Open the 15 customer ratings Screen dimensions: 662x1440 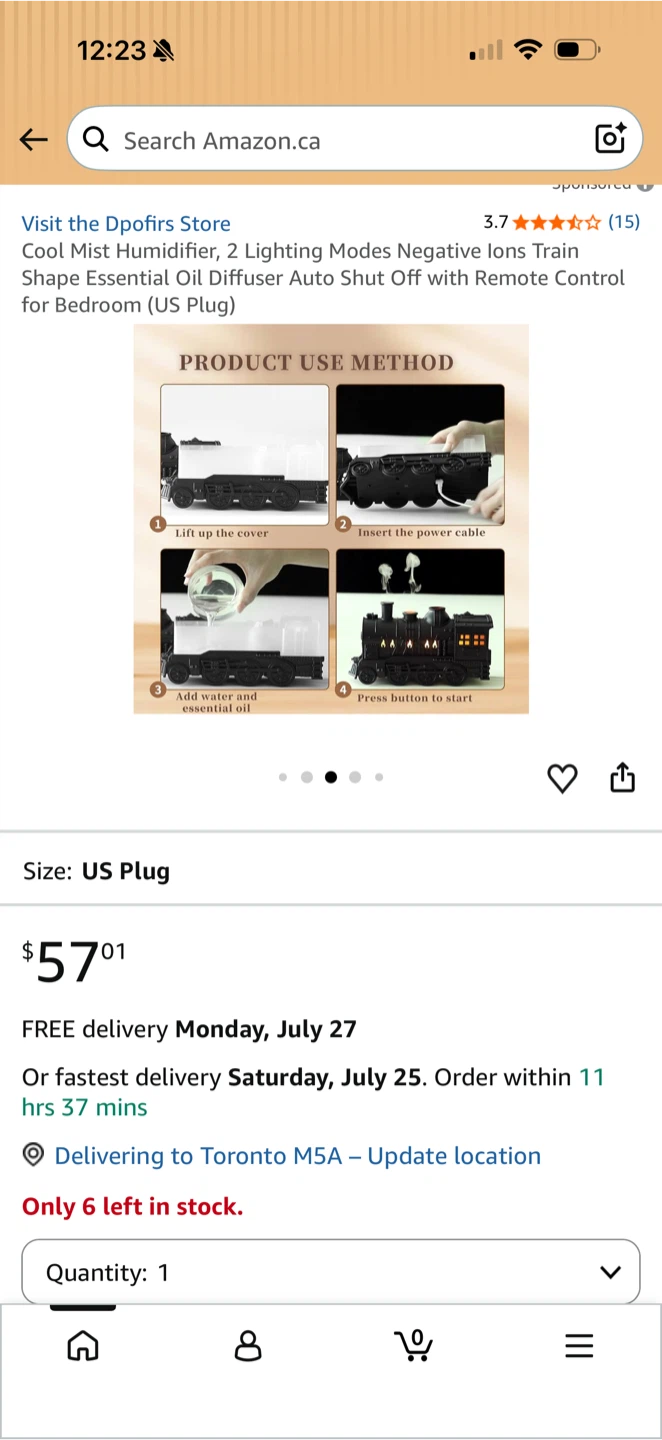point(624,222)
